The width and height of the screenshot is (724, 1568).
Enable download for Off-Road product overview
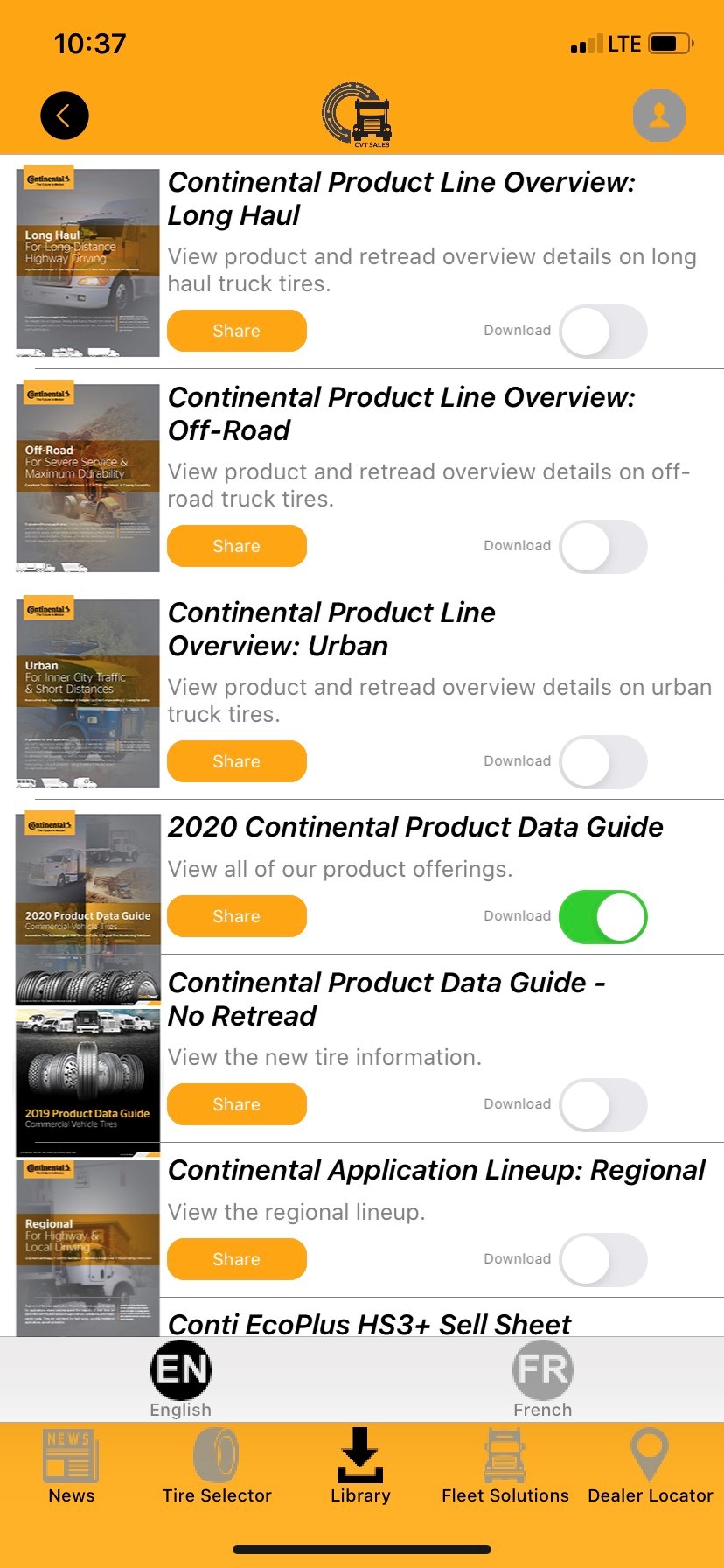pos(602,546)
